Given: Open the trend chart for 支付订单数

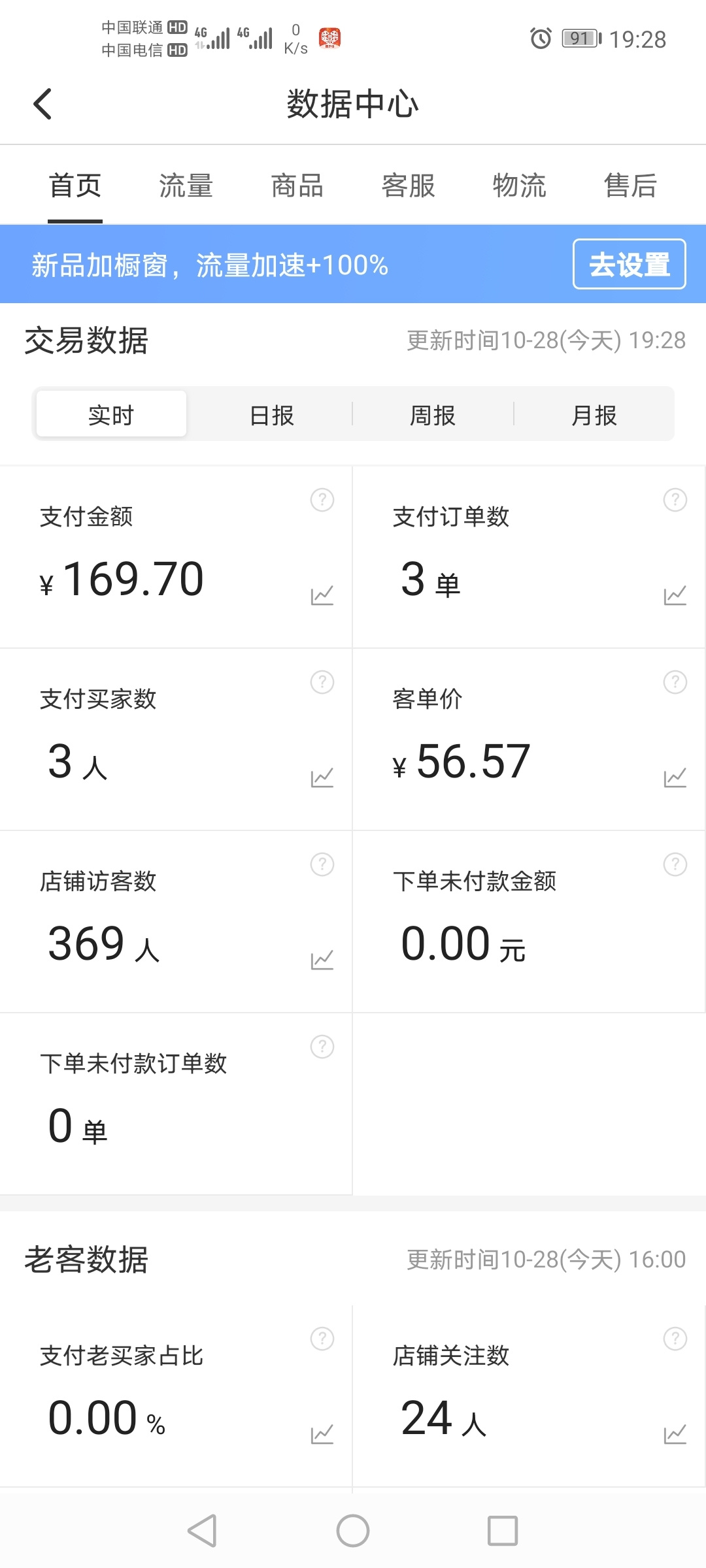Looking at the screenshot, I should pos(675,595).
